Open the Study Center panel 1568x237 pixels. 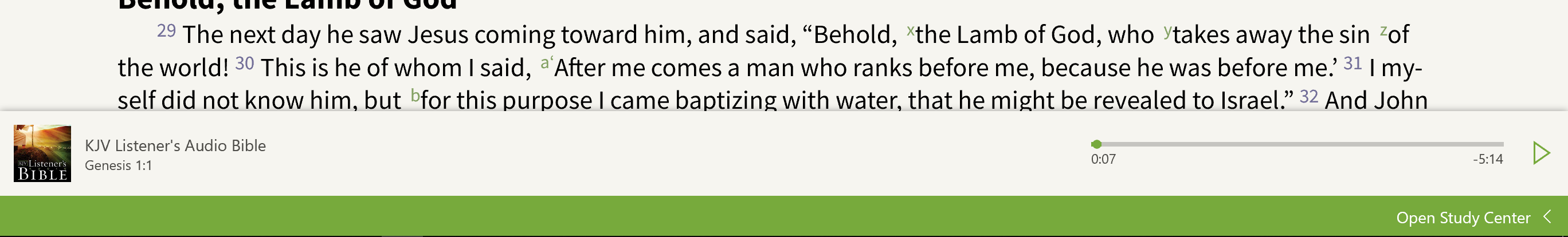point(1473,218)
